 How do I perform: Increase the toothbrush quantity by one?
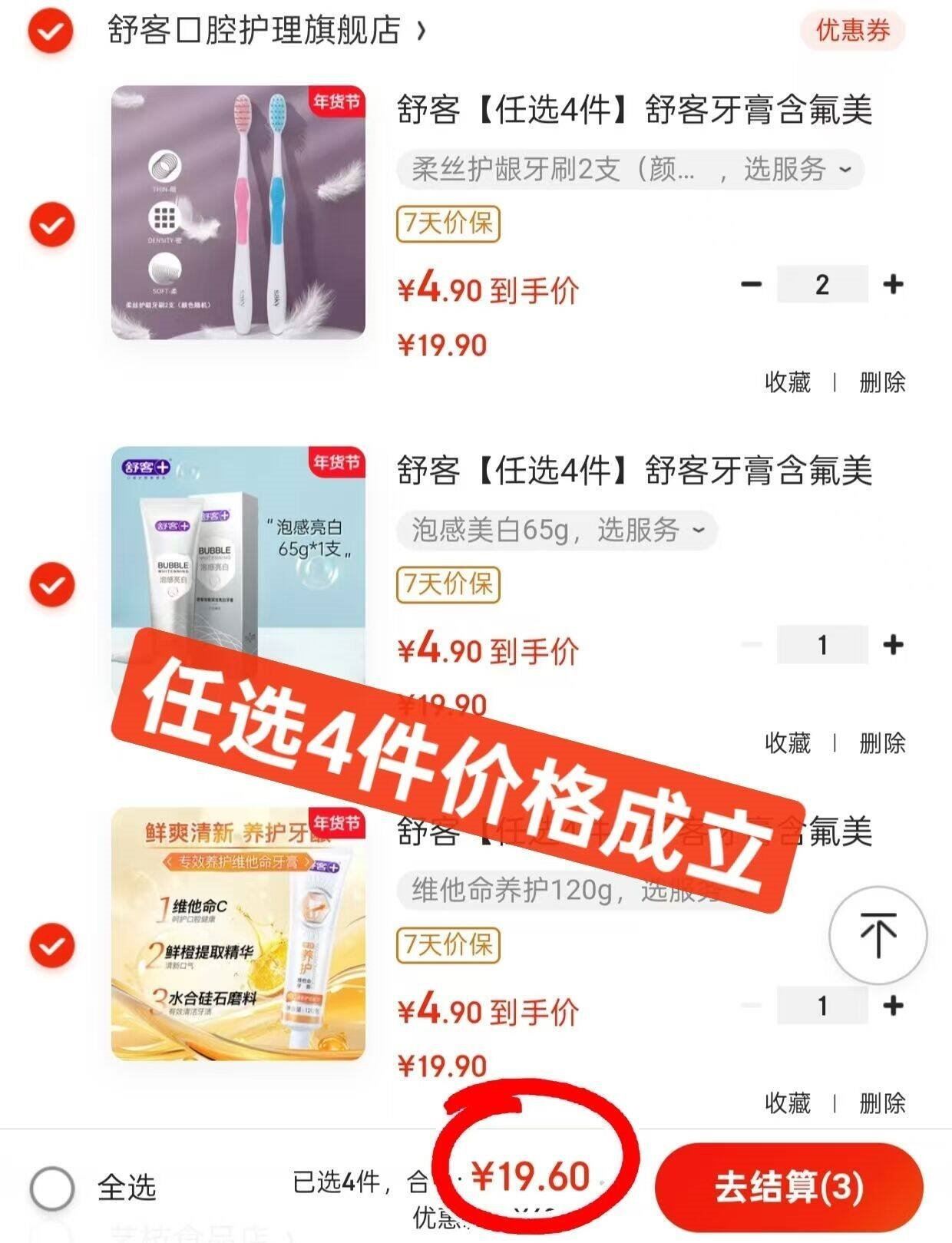point(892,284)
